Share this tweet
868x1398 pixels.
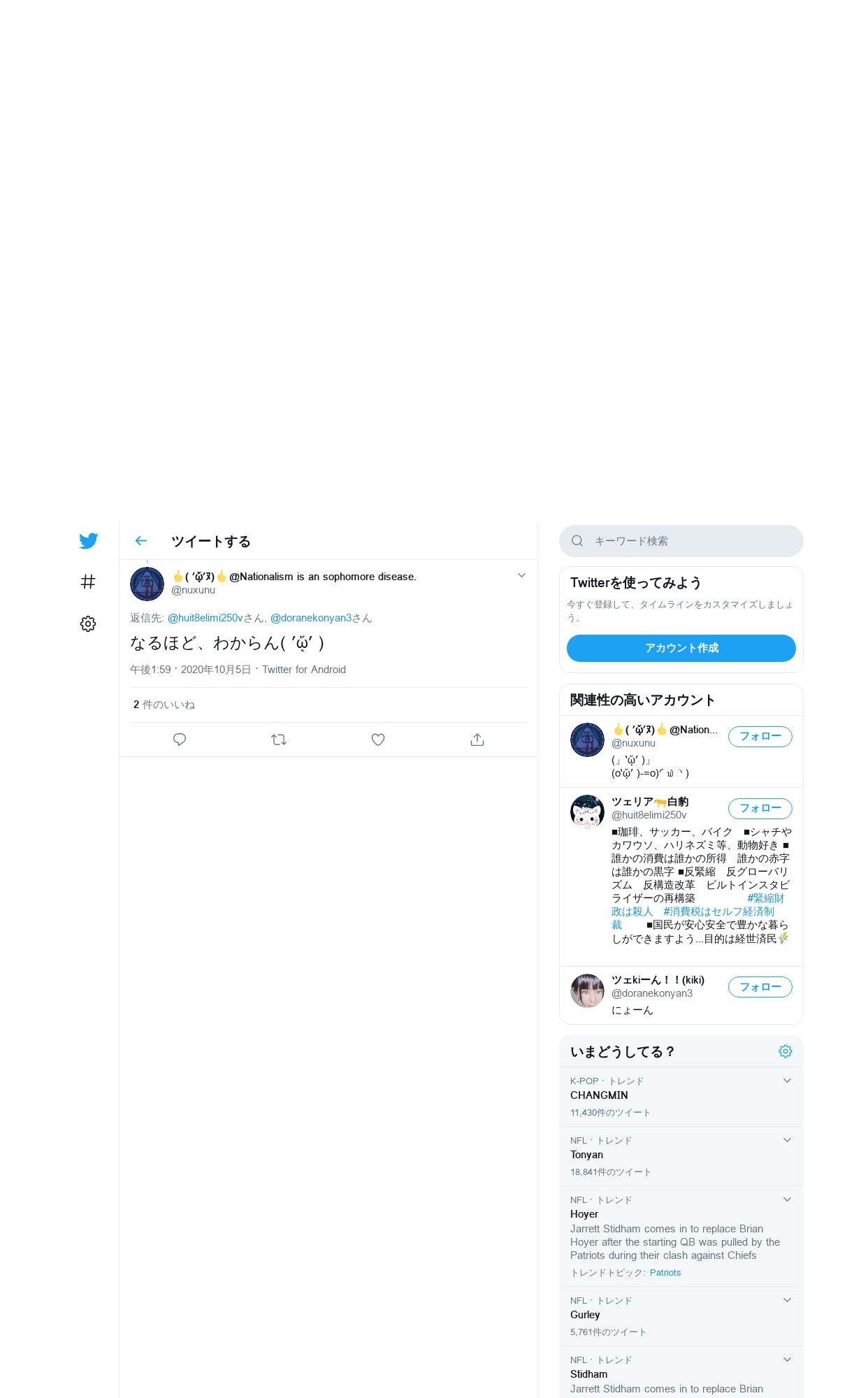tap(477, 740)
